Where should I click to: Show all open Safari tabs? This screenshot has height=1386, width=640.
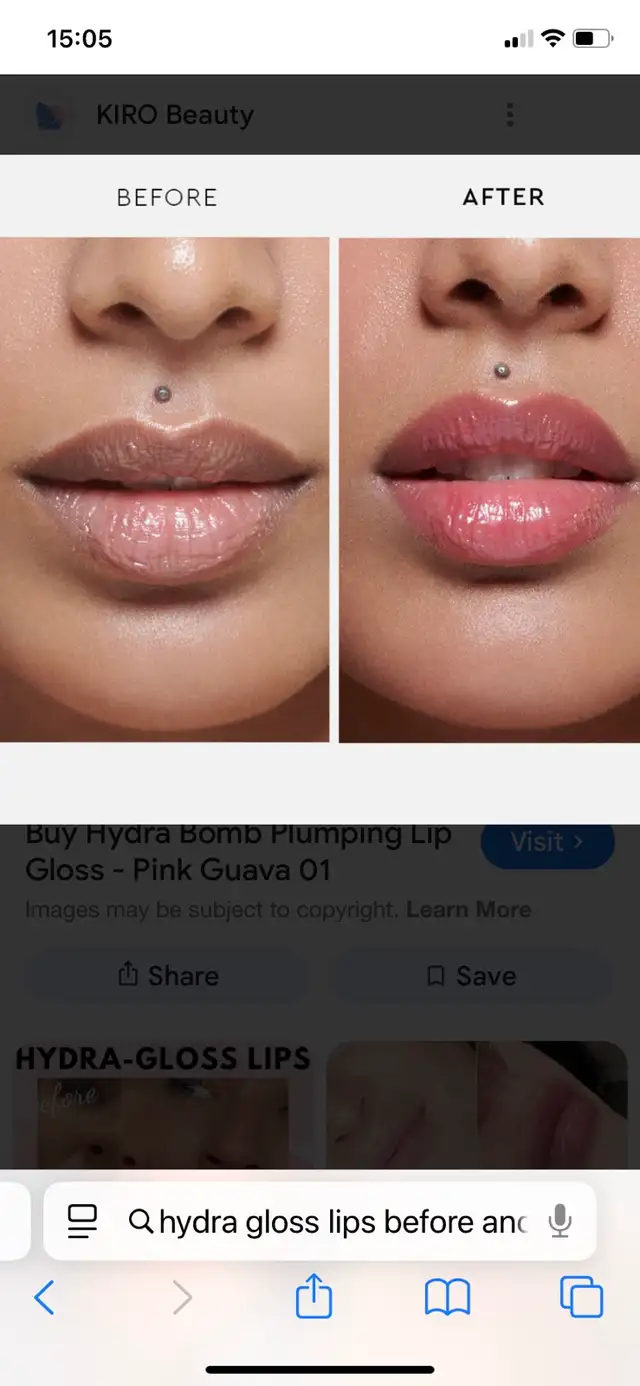pyautogui.click(x=581, y=1298)
